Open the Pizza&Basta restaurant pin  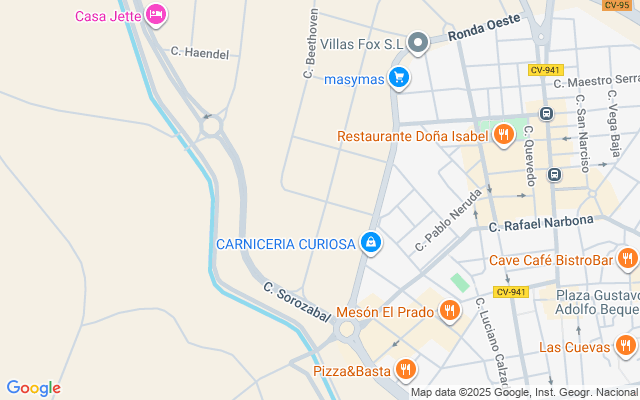[x=405, y=370]
